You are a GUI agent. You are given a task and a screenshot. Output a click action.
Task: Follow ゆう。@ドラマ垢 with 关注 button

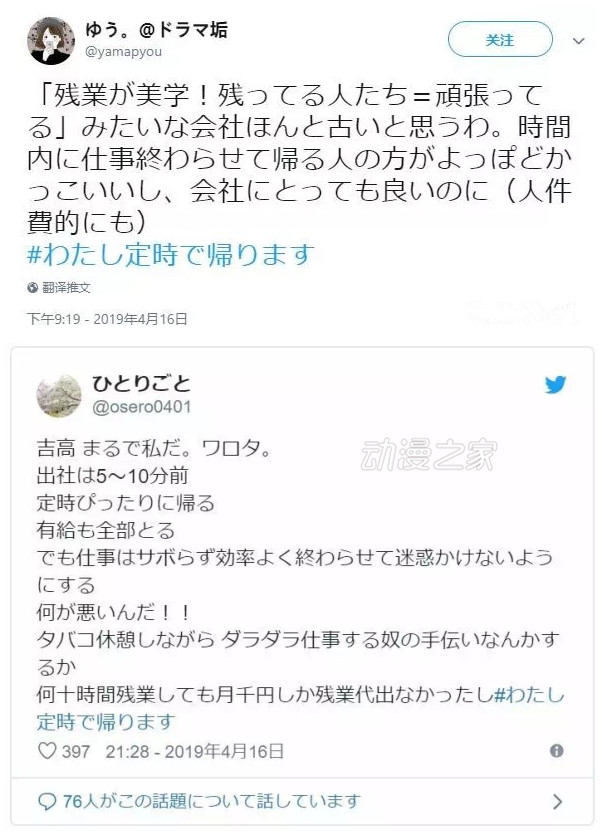(x=499, y=40)
